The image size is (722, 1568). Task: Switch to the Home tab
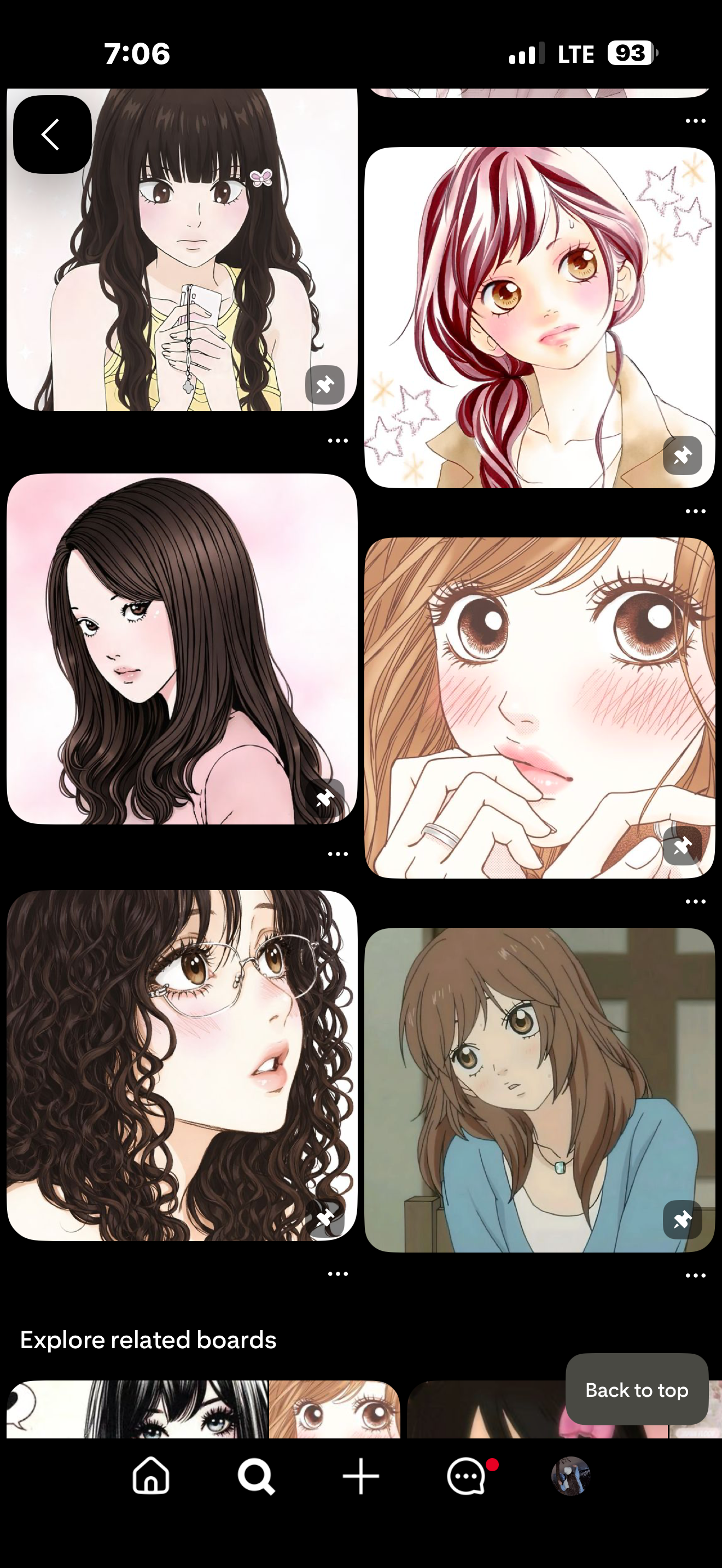[x=151, y=1476]
